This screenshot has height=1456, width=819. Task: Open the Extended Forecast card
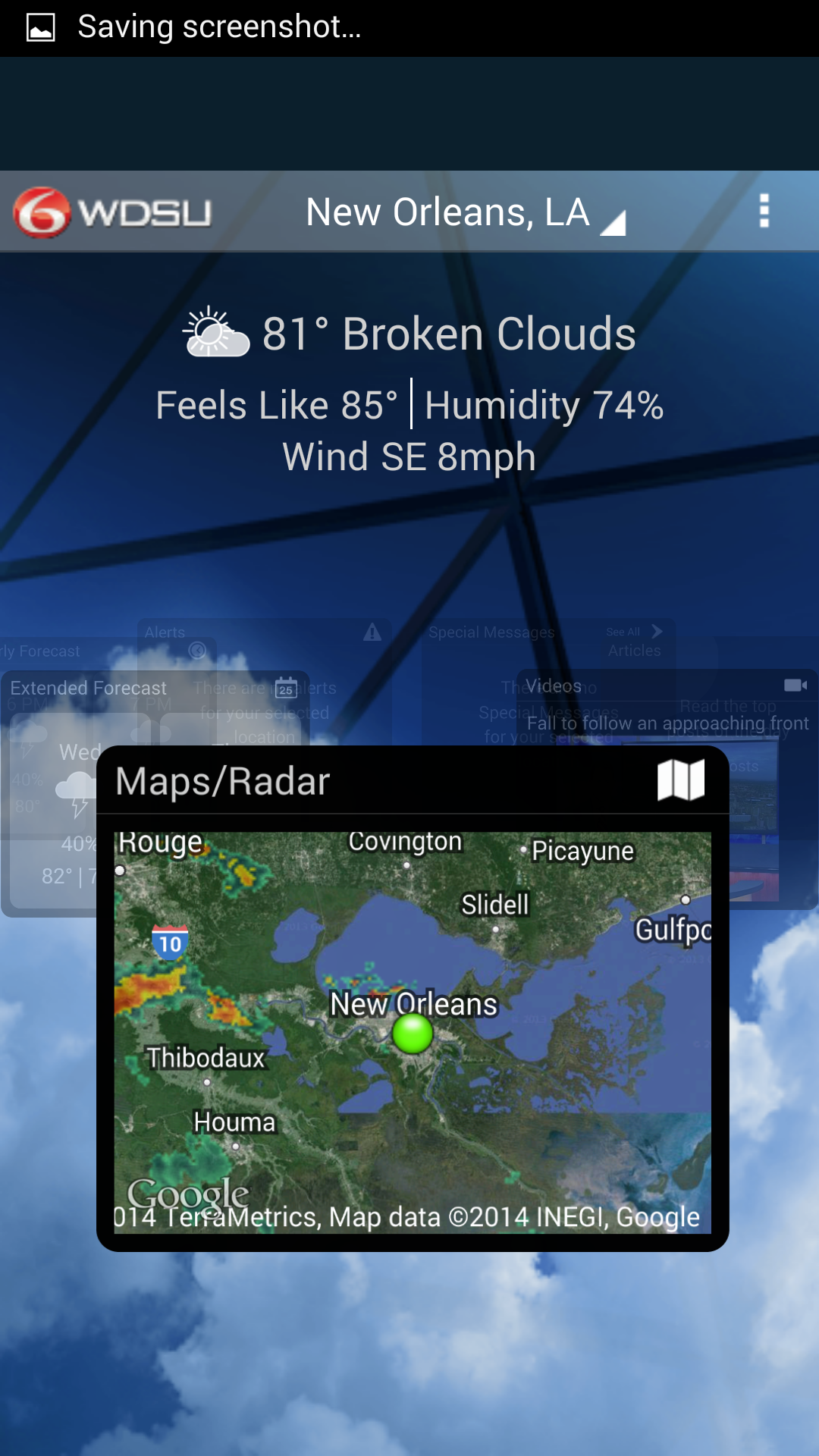[x=89, y=689]
